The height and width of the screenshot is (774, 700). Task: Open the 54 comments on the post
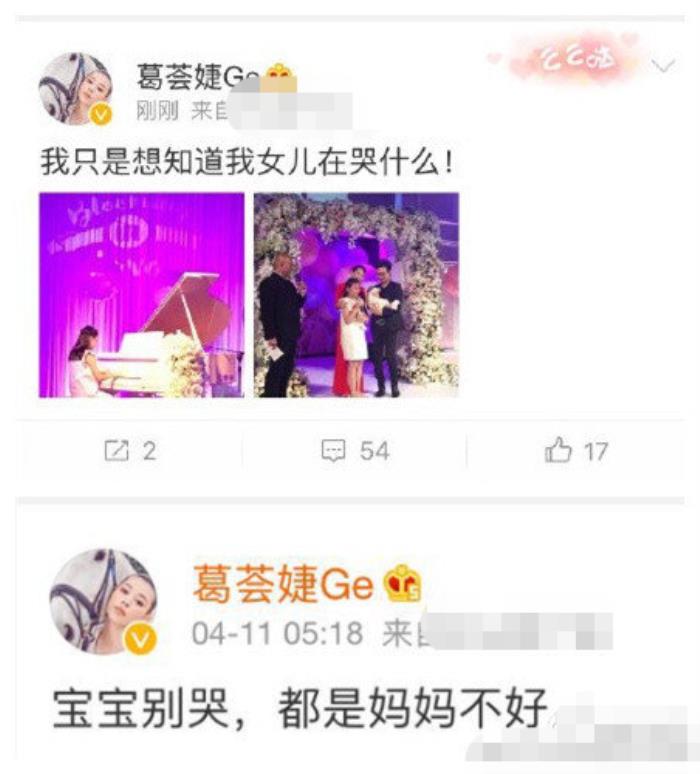pyautogui.click(x=355, y=451)
